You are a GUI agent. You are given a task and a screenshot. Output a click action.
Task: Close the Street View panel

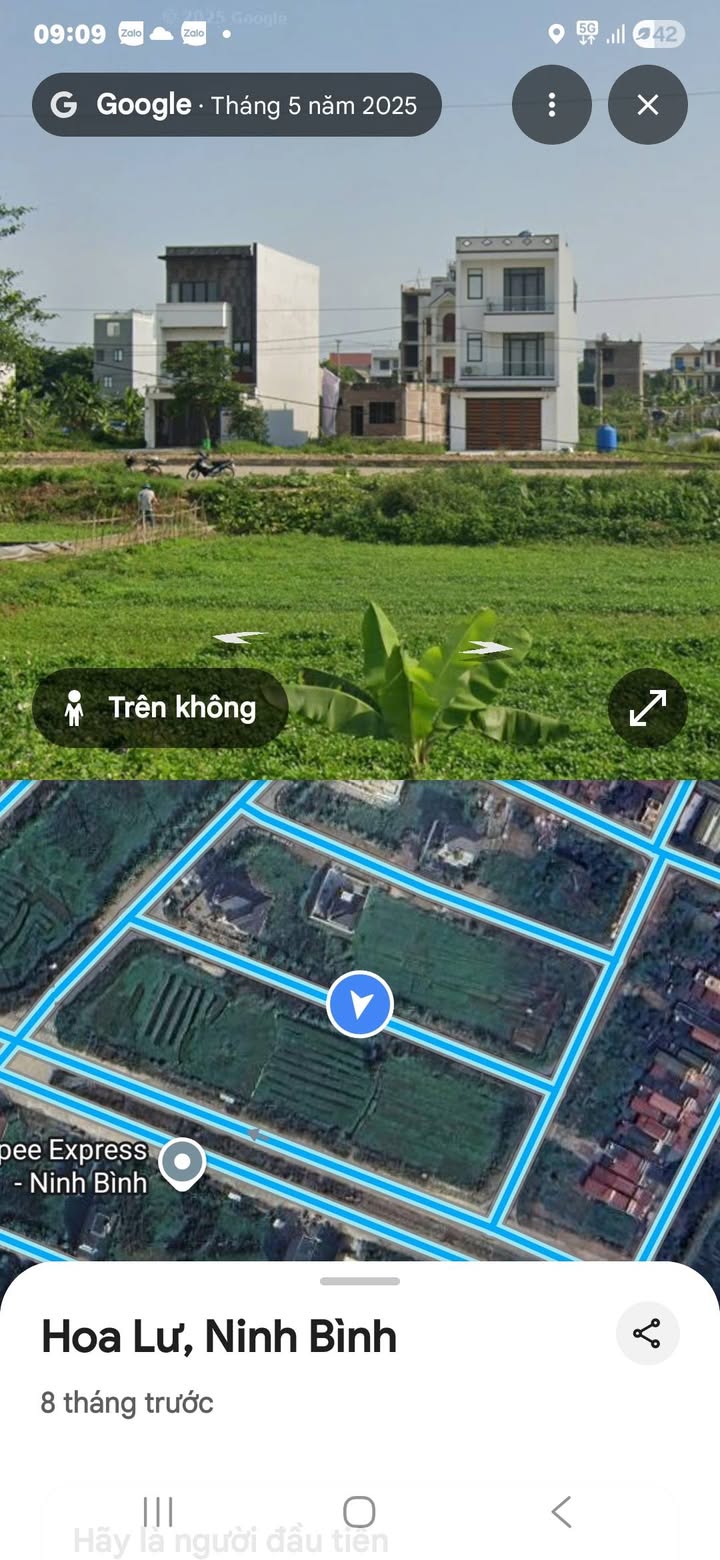click(x=647, y=105)
